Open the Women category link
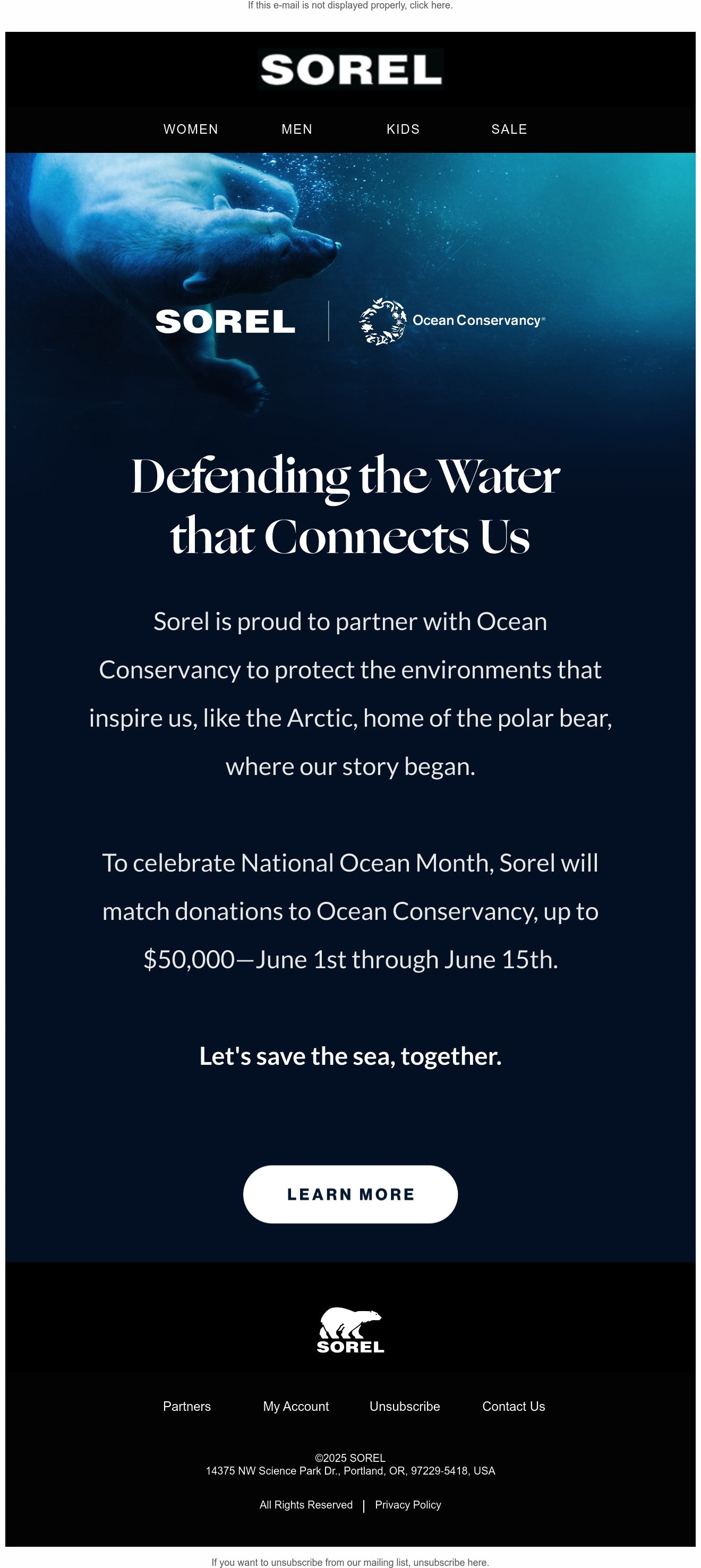 point(191,129)
